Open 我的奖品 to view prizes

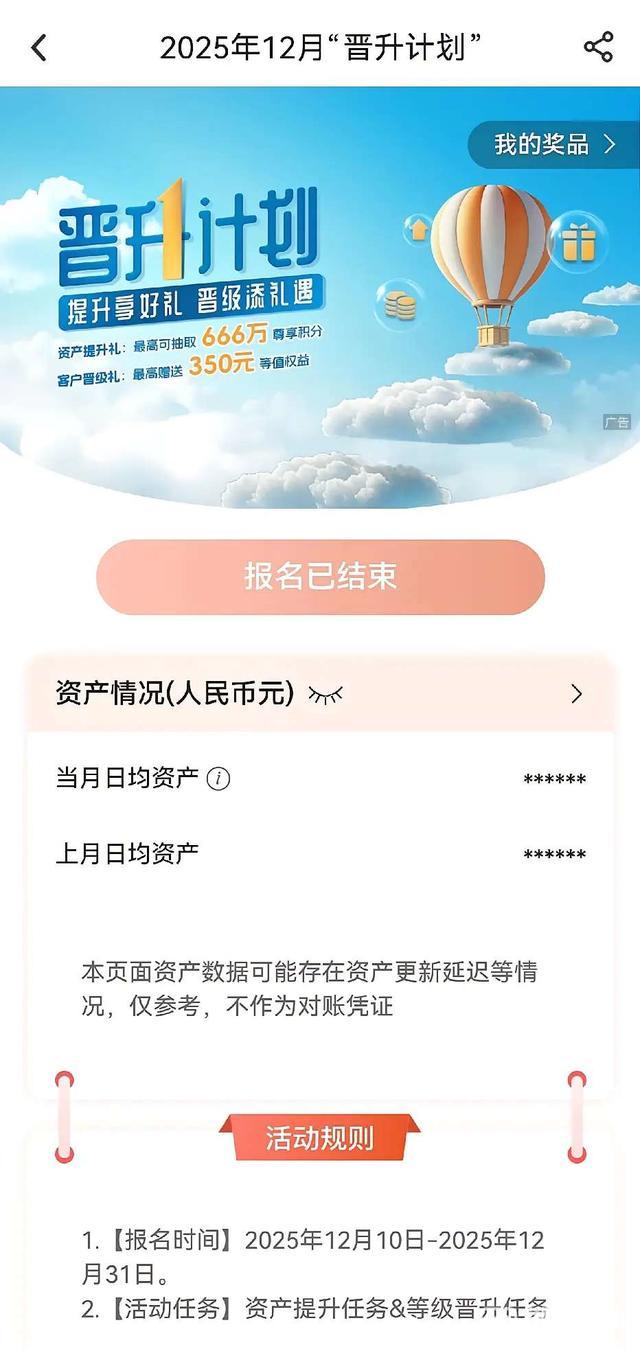click(554, 144)
